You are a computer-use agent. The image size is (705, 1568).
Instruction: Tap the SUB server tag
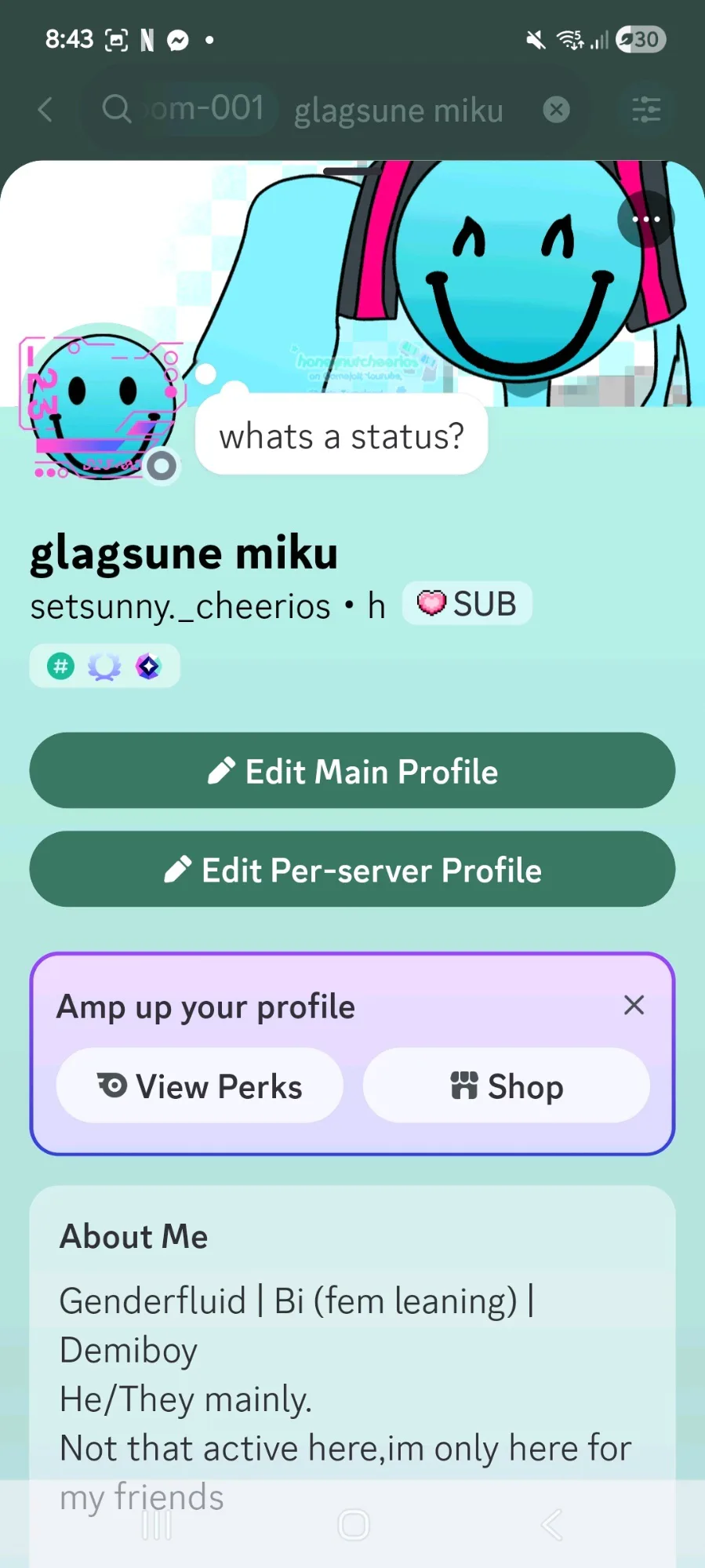point(467,604)
